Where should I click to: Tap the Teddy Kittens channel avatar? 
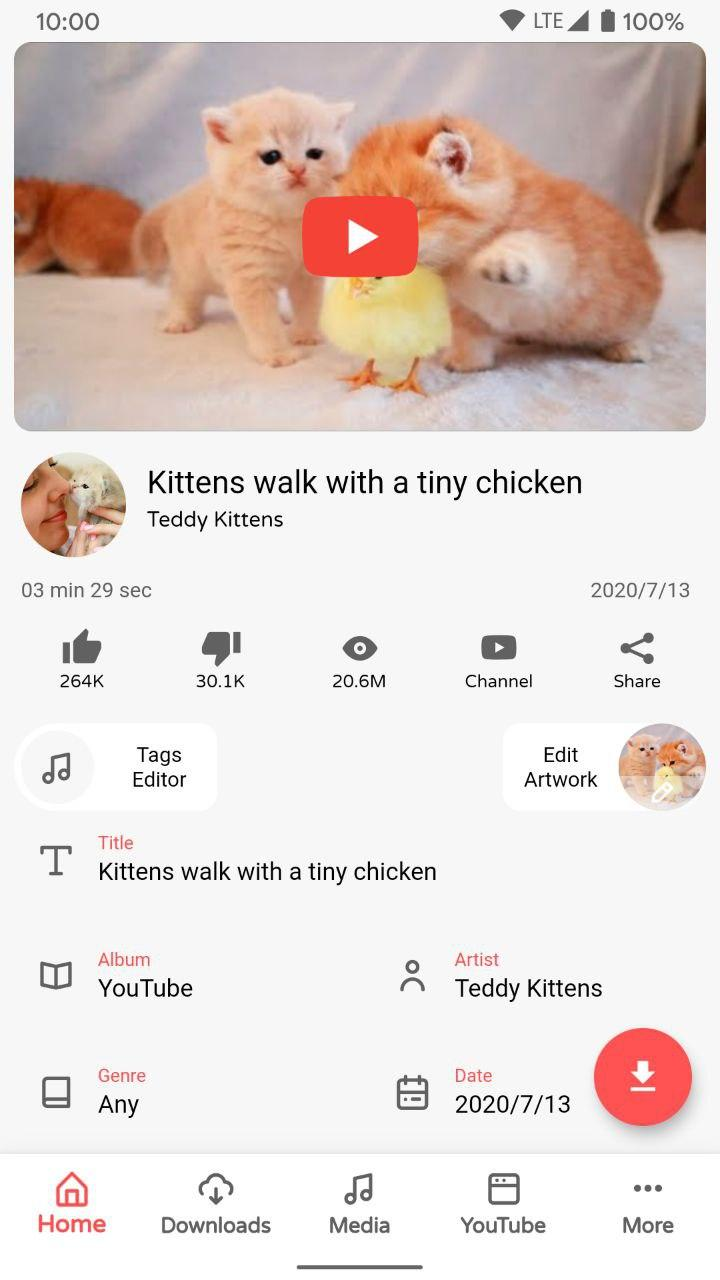pyautogui.click(x=74, y=505)
